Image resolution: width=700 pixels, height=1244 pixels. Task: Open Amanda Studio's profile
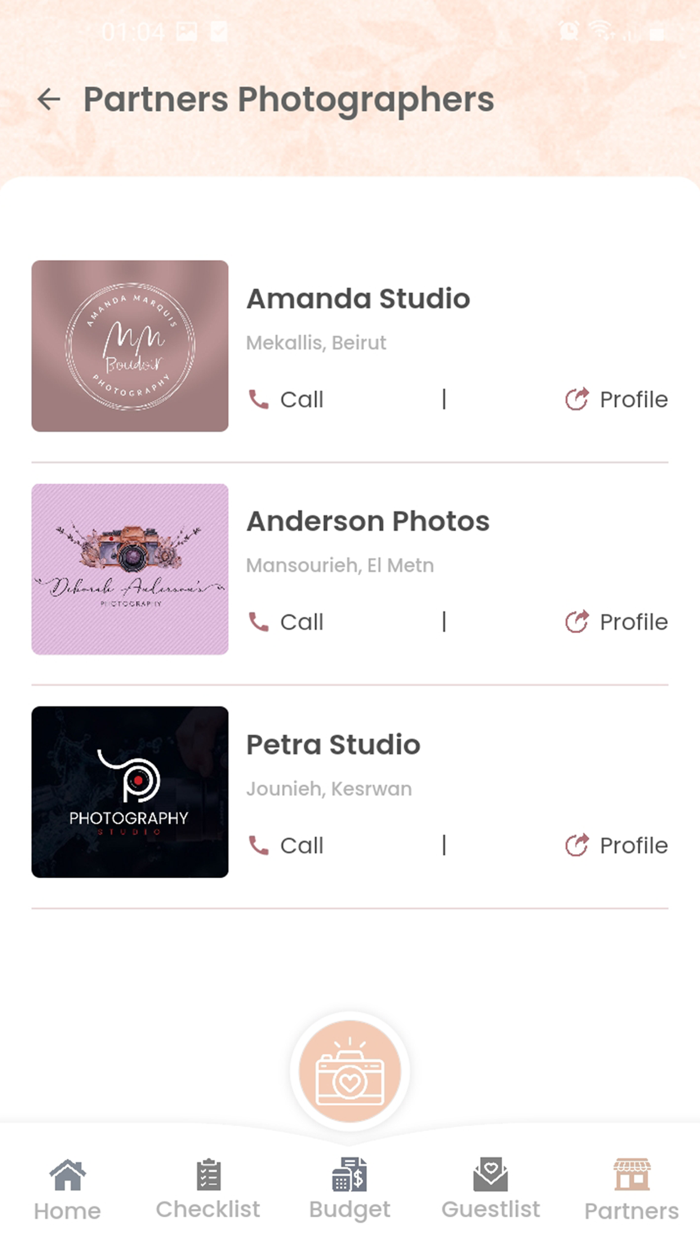pyautogui.click(x=616, y=400)
